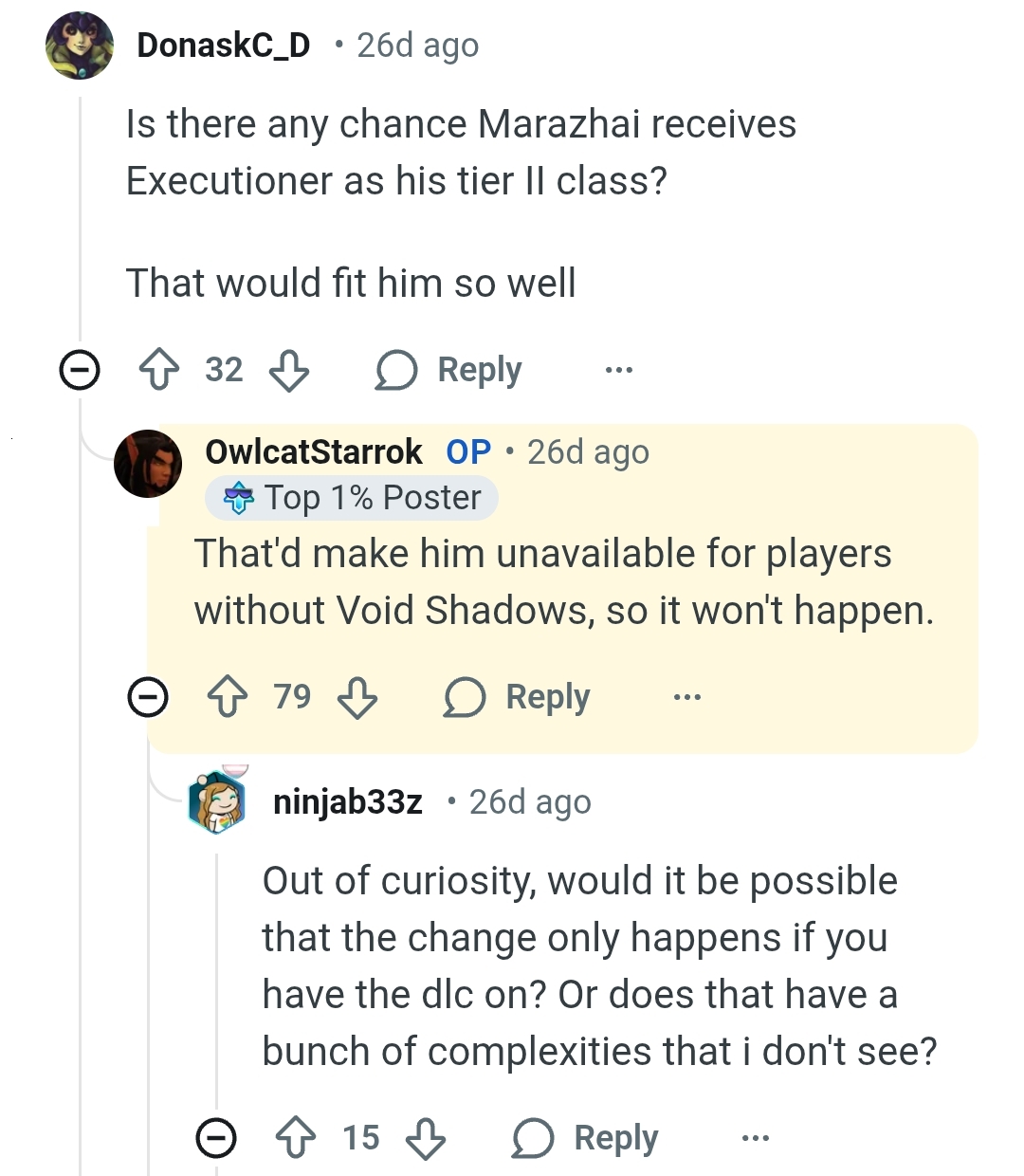Upvote DonaskC_D's comment
1024x1176 pixels.
[x=158, y=370]
